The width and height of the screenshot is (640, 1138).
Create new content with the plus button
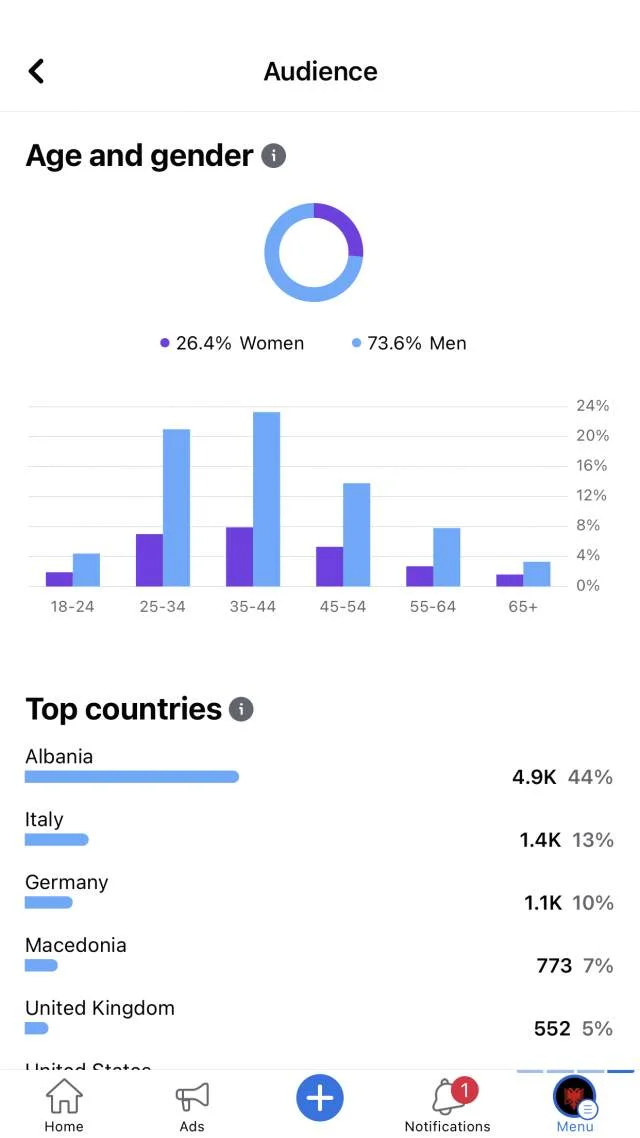320,1099
